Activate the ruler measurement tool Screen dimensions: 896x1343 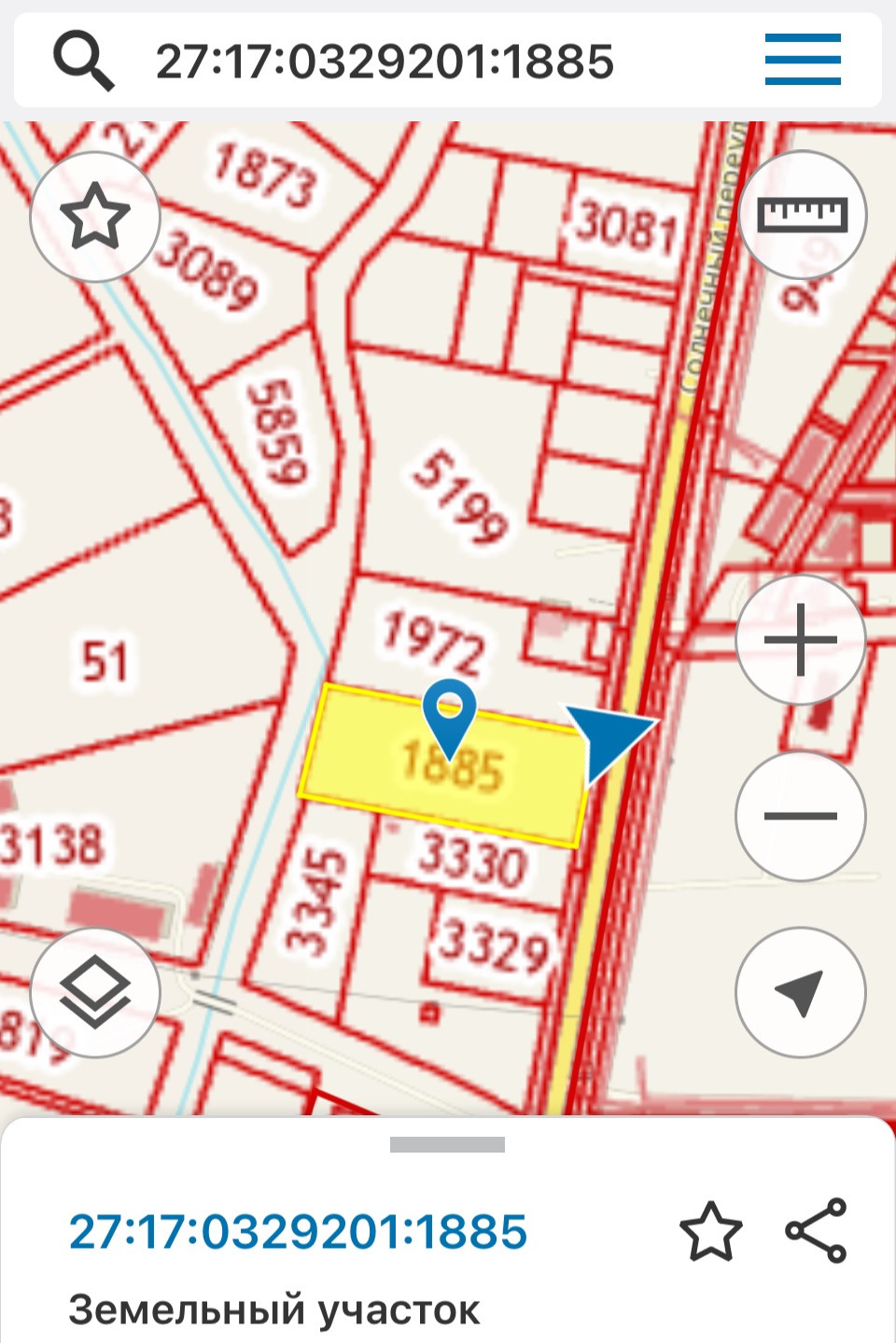802,216
